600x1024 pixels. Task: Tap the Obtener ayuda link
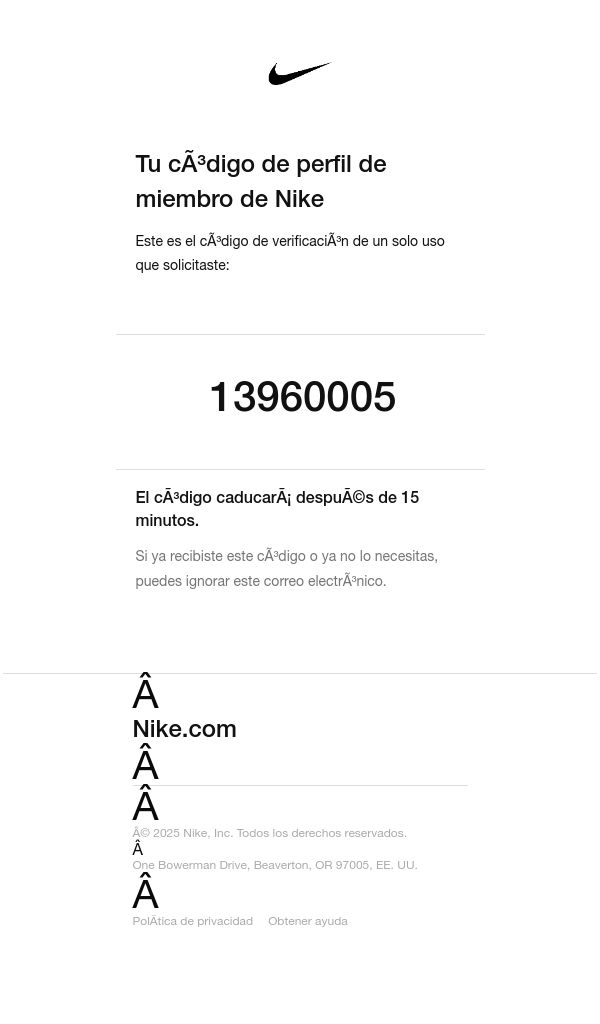[x=308, y=921]
